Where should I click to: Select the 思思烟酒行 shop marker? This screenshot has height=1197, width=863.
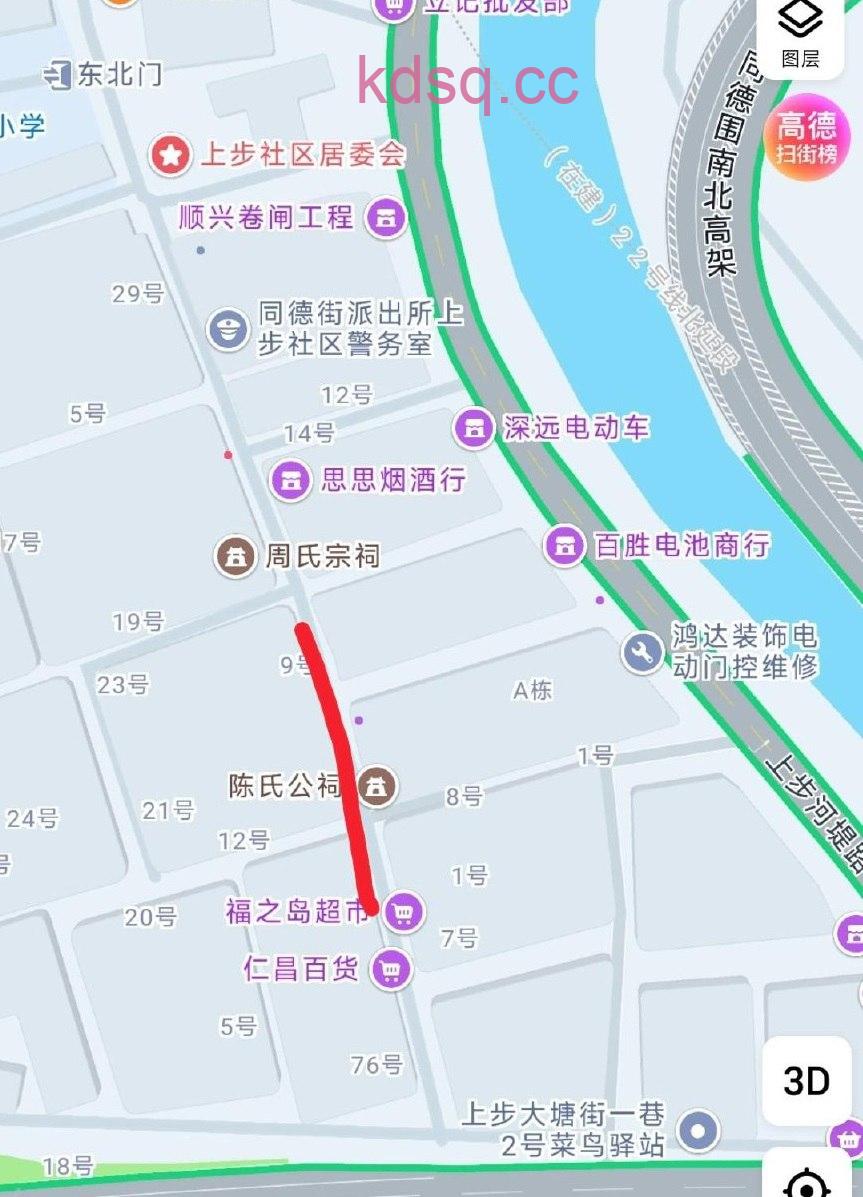[x=290, y=480]
